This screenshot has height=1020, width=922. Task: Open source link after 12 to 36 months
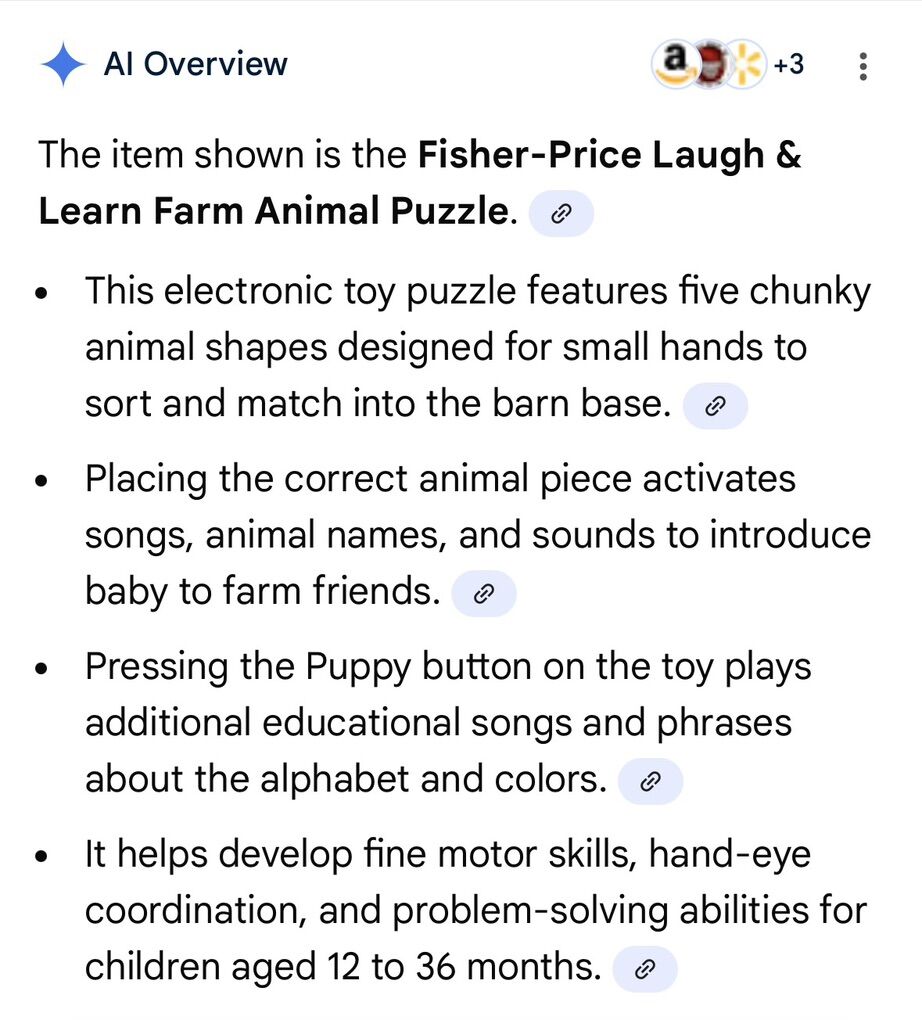(645, 969)
